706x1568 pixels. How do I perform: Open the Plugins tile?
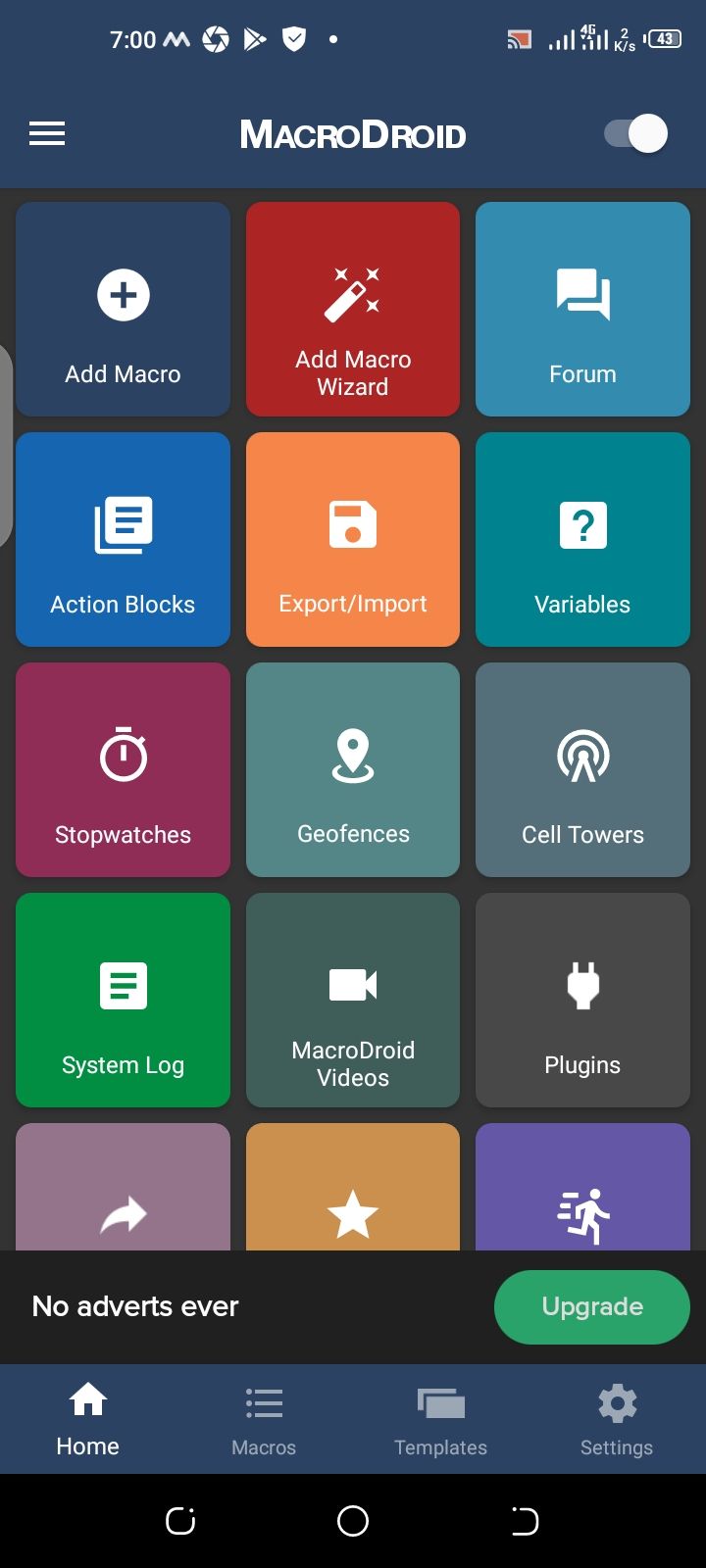click(x=582, y=1001)
